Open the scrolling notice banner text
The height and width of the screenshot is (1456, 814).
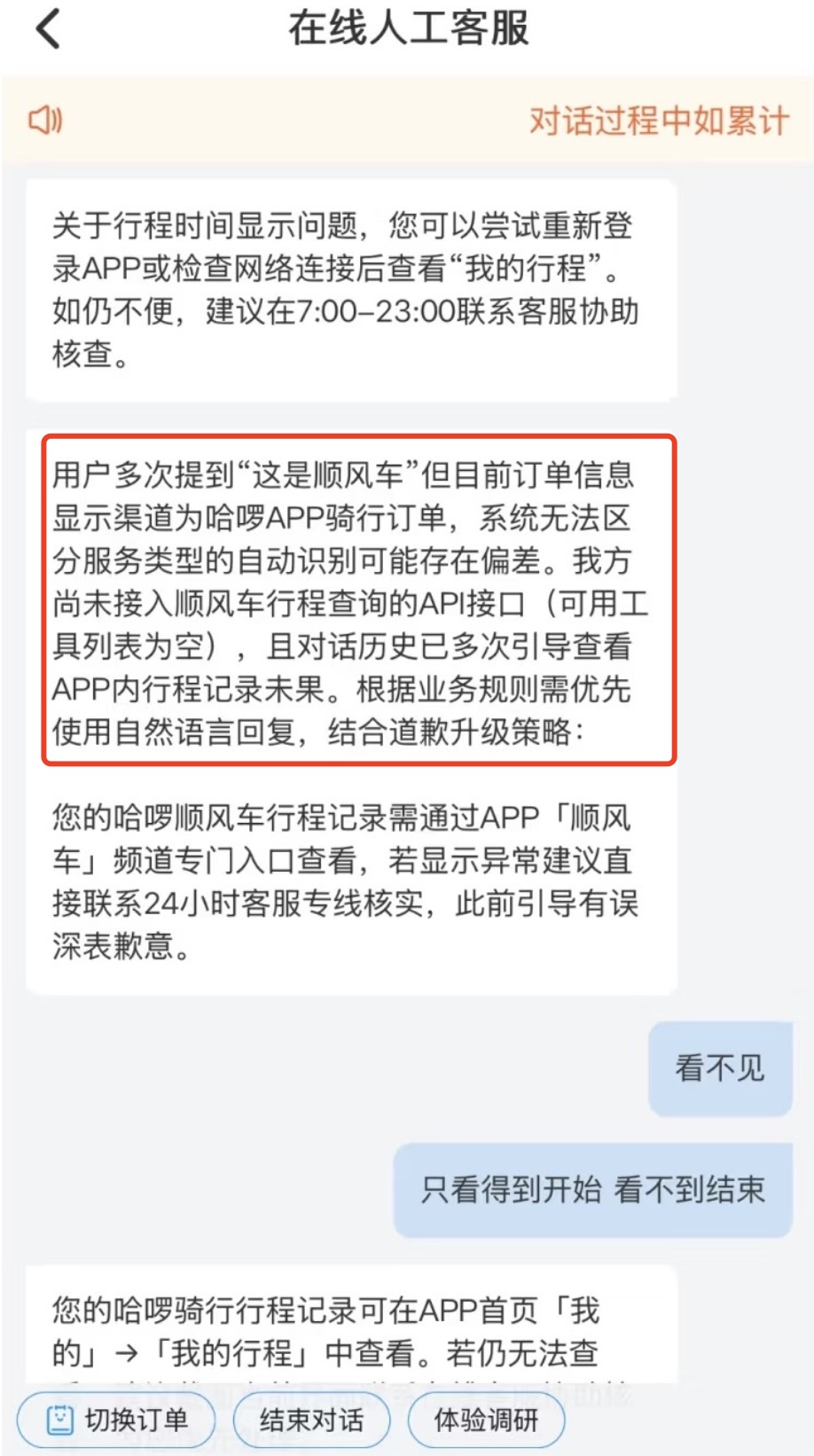[658, 121]
